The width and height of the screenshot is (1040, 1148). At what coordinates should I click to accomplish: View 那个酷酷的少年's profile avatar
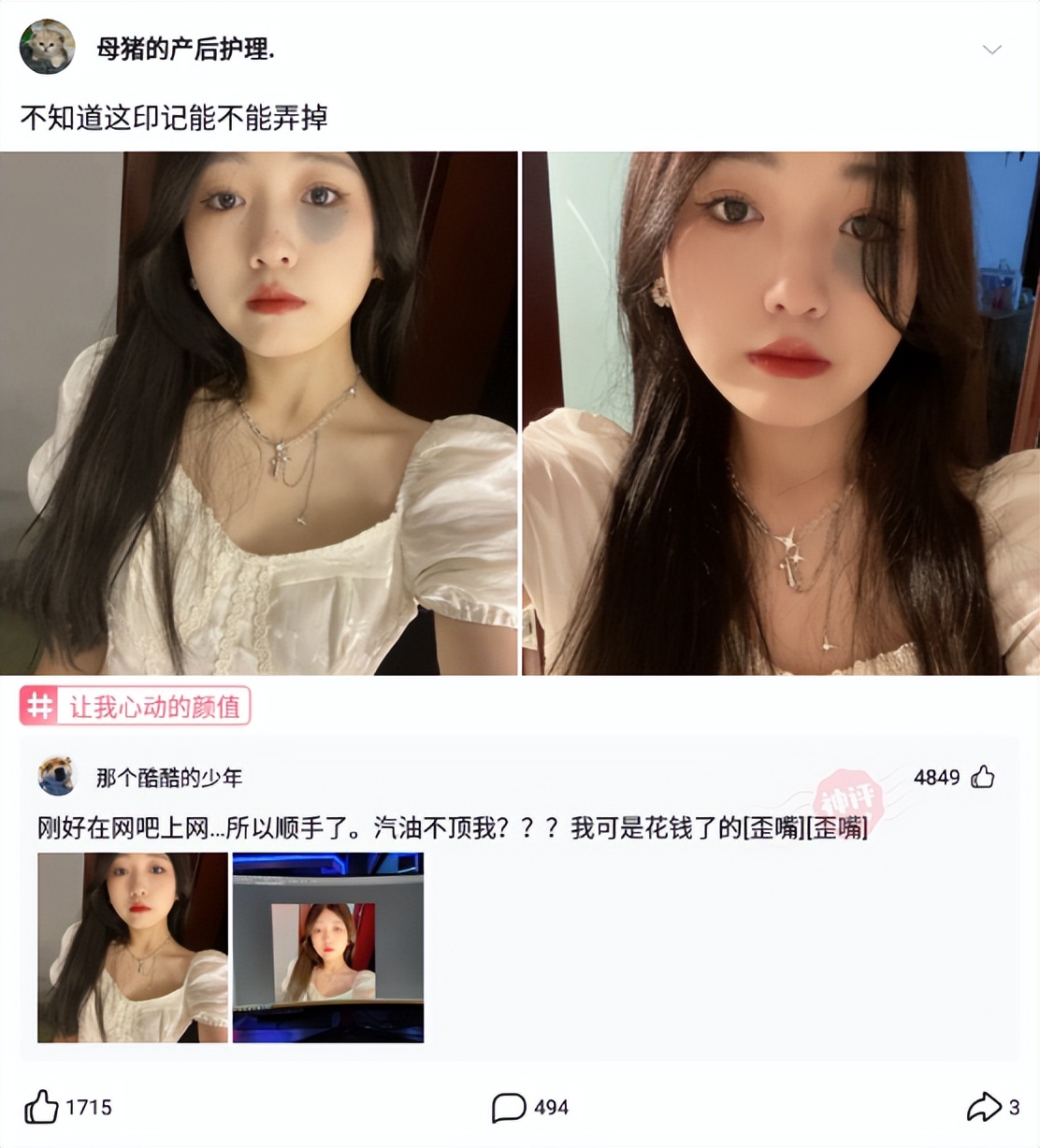57,776
